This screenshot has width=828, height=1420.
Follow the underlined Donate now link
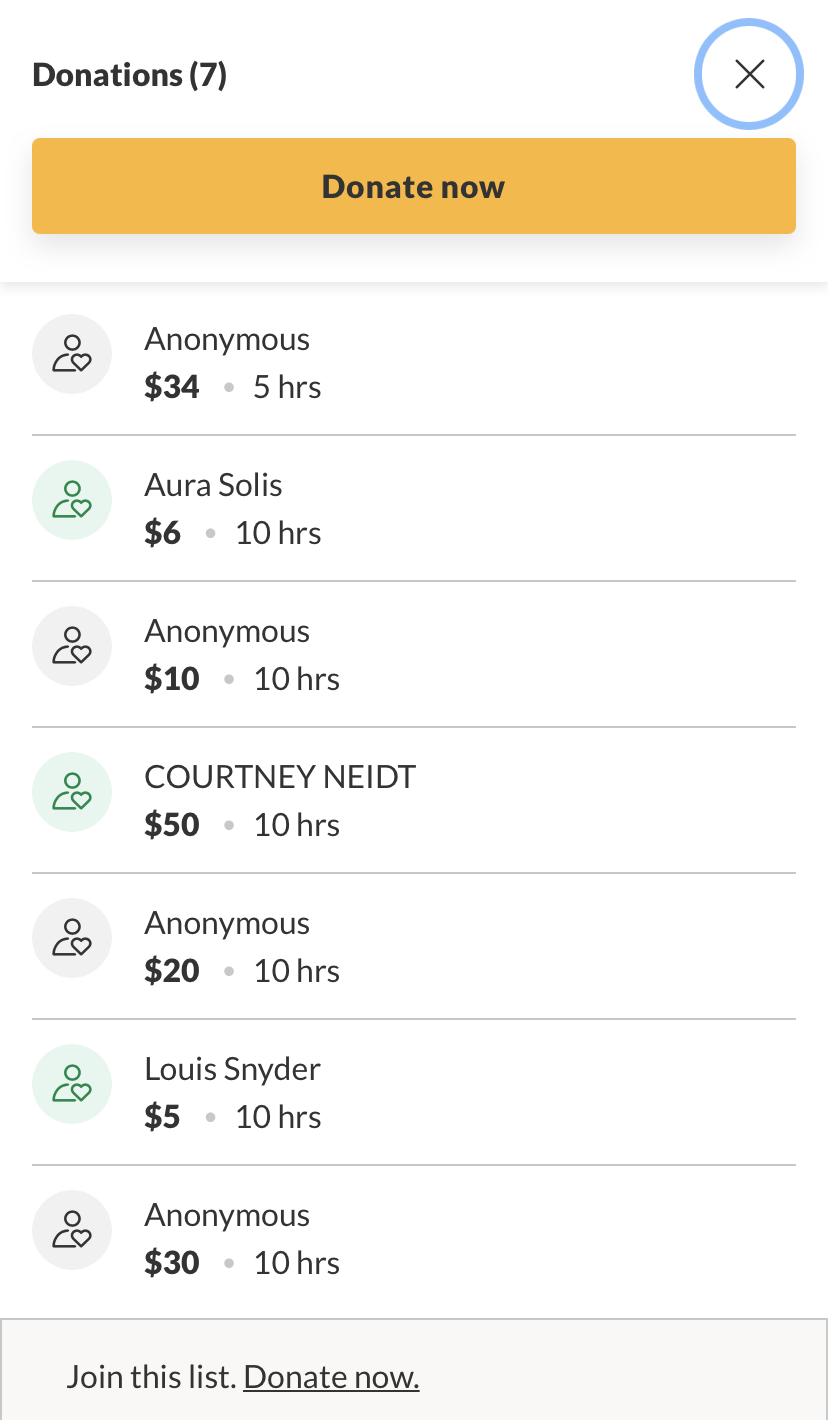coord(331,1377)
